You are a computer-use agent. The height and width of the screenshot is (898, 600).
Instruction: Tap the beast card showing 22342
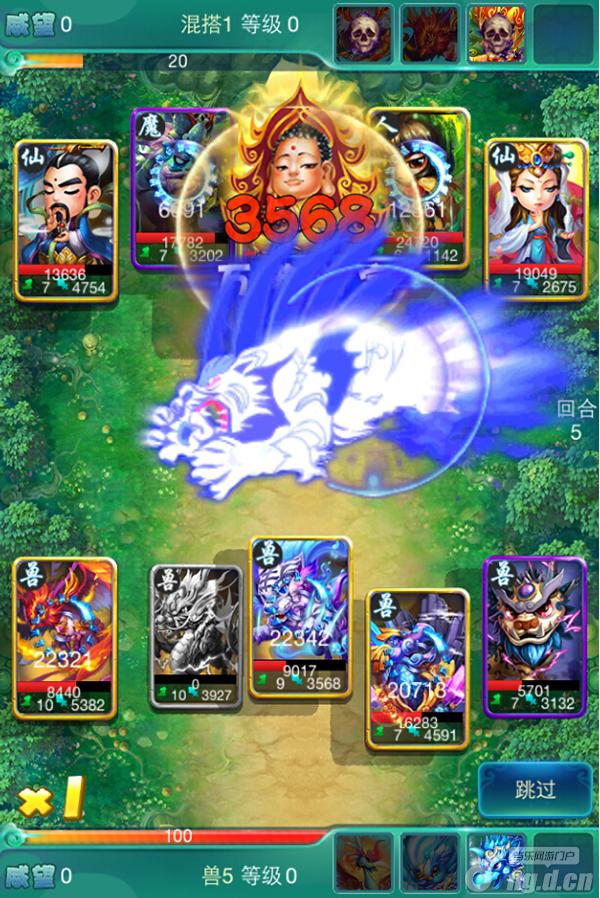300,618
